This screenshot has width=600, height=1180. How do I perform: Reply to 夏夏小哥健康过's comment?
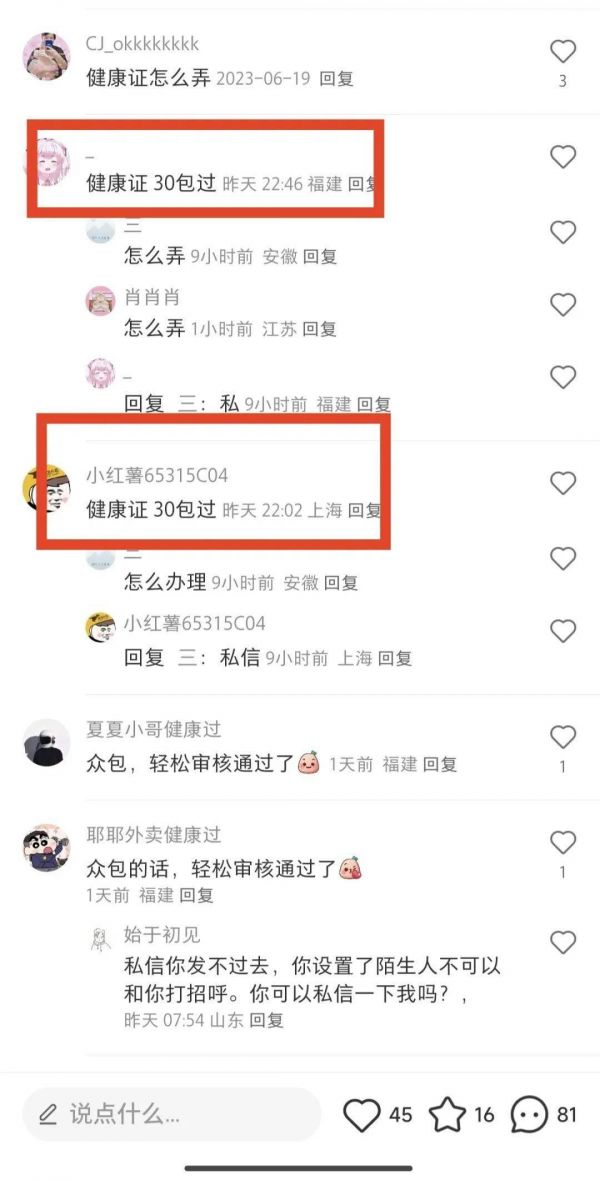click(x=440, y=765)
